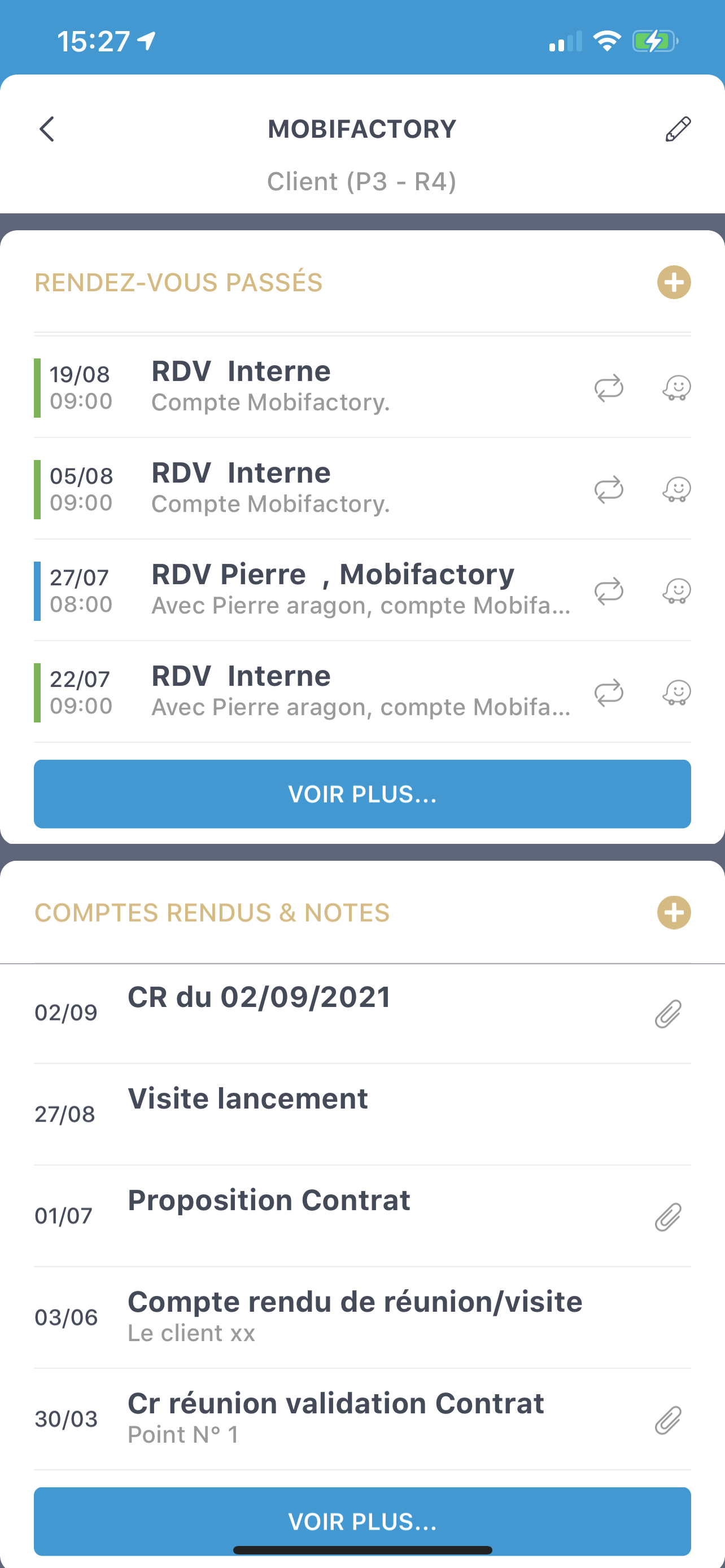Tap repeat icon on 27/07 appointment
This screenshot has width=725, height=1568.
click(x=609, y=590)
